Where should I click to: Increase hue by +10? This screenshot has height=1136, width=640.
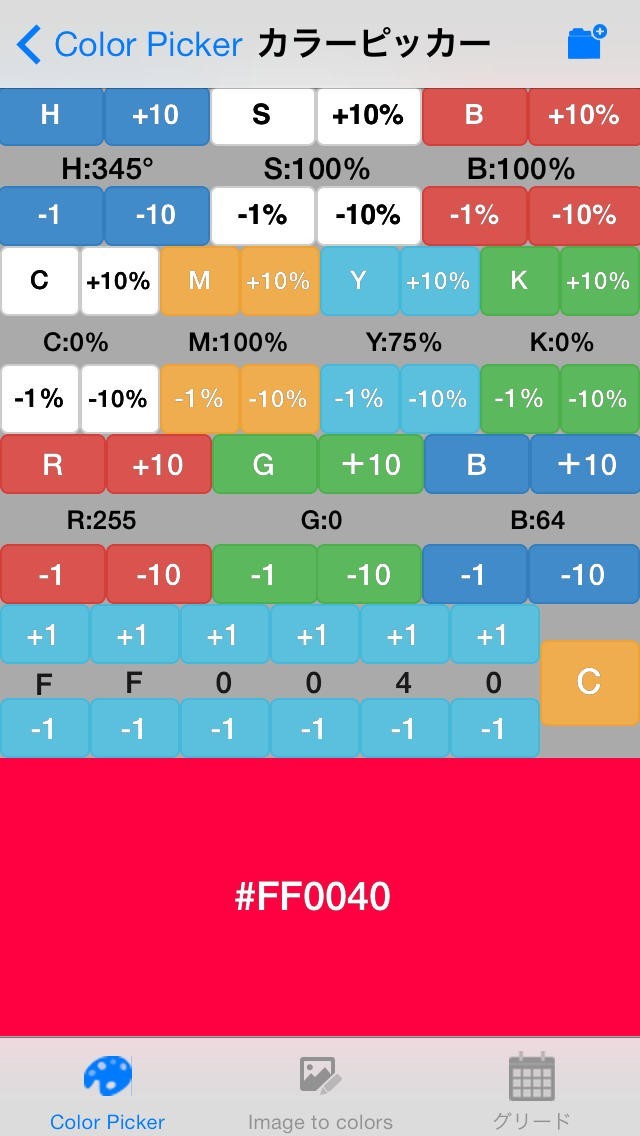(157, 116)
